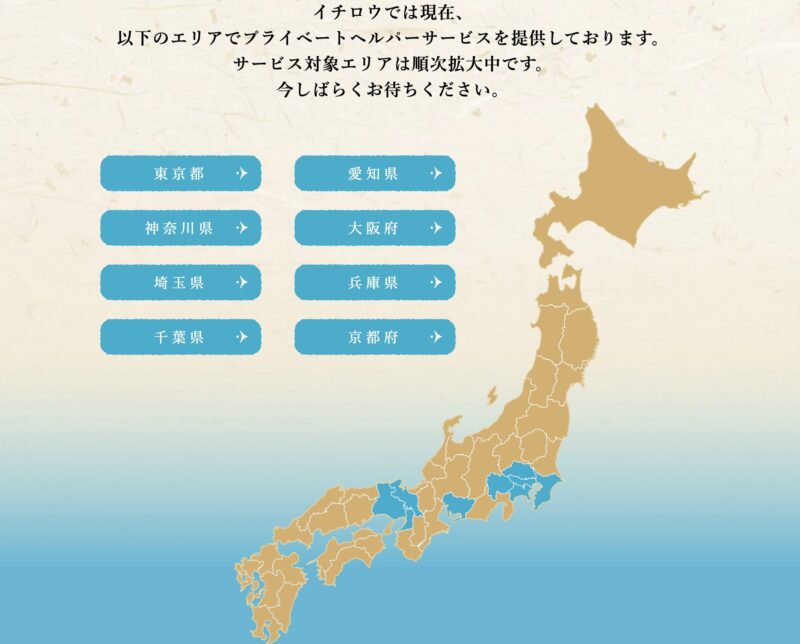Open the 愛知県 area button
800x644 pixels.
pyautogui.click(x=374, y=173)
